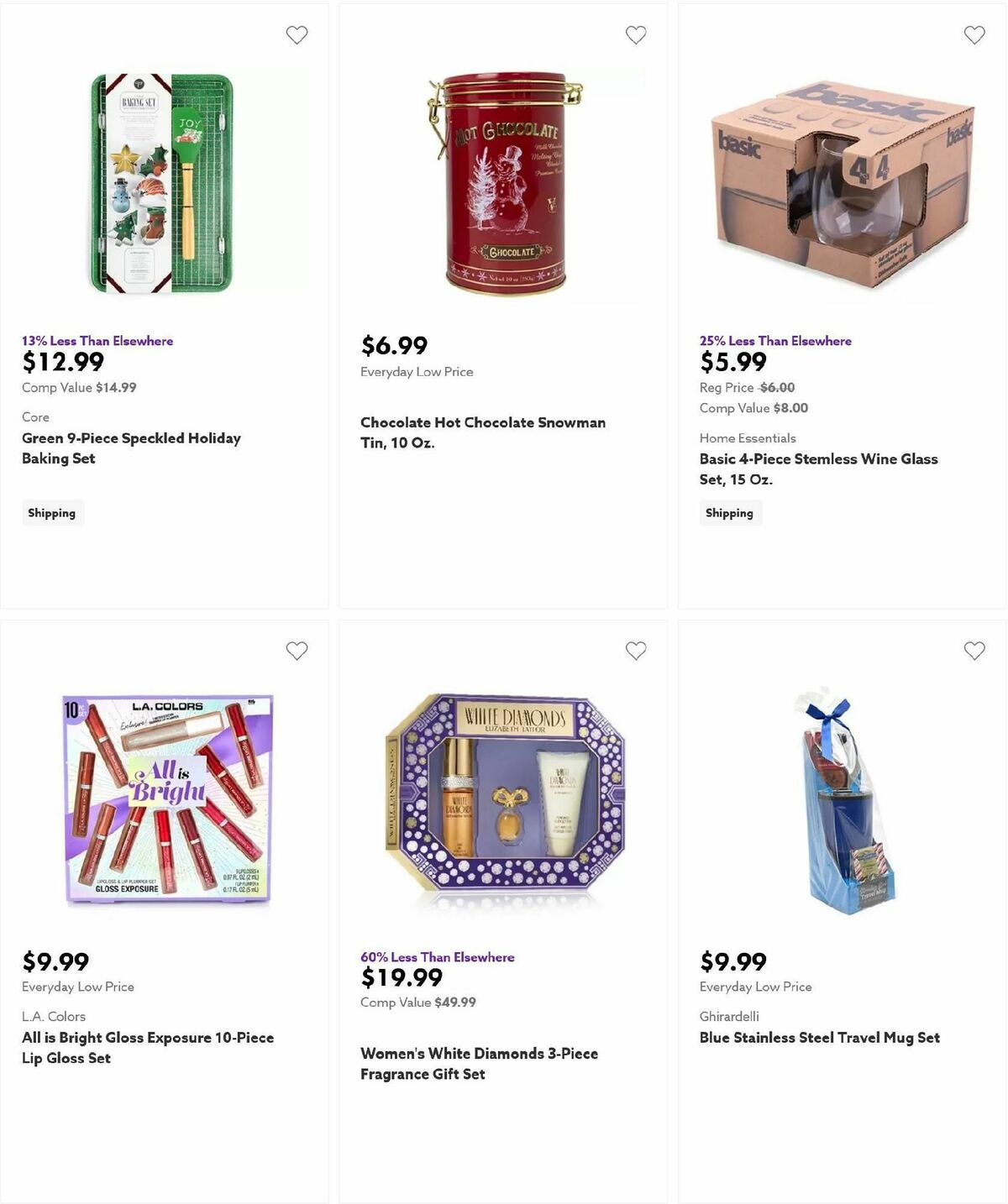The image size is (1008, 1204).
Task: Click the L.A. Colors brand label
Action: click(53, 1016)
